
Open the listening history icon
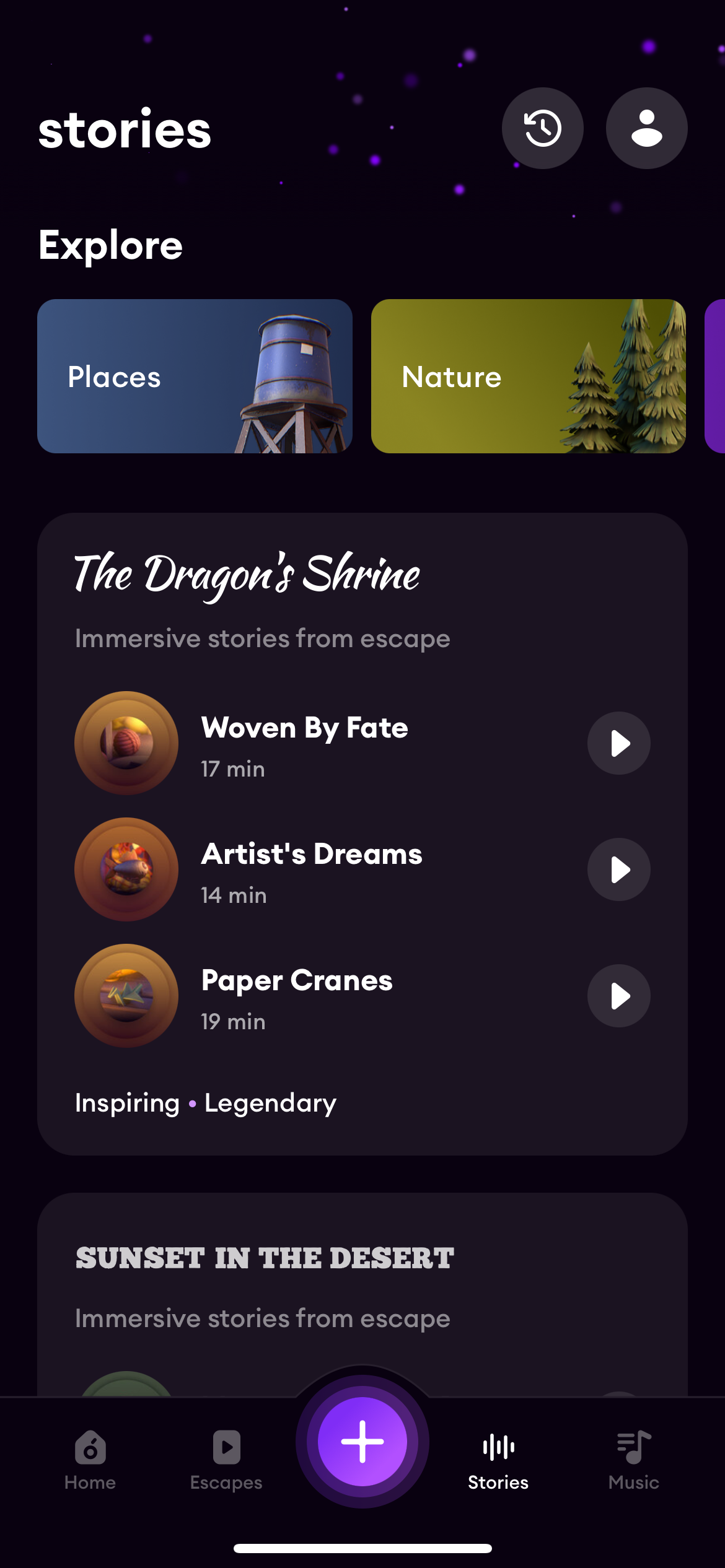pyautogui.click(x=542, y=127)
